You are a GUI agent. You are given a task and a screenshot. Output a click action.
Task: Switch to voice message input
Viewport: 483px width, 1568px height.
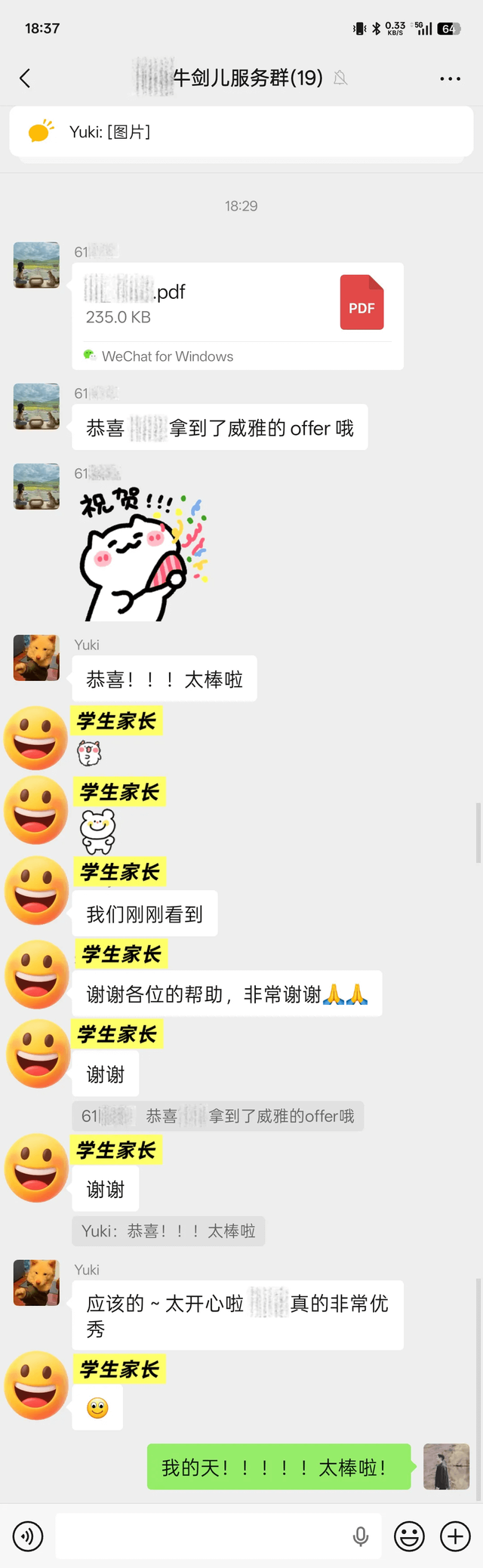tap(28, 1536)
